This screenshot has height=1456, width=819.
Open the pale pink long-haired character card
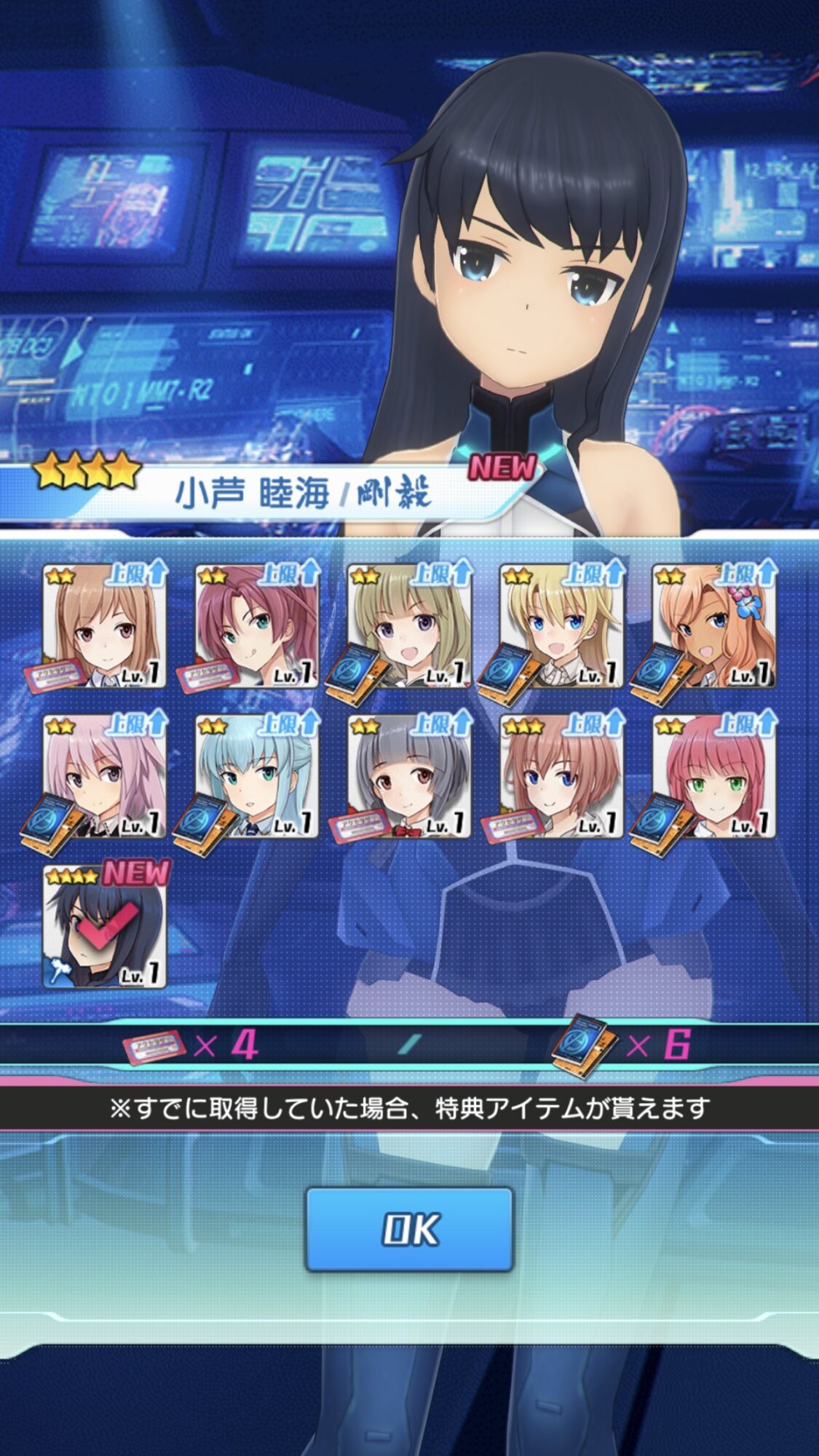104,777
